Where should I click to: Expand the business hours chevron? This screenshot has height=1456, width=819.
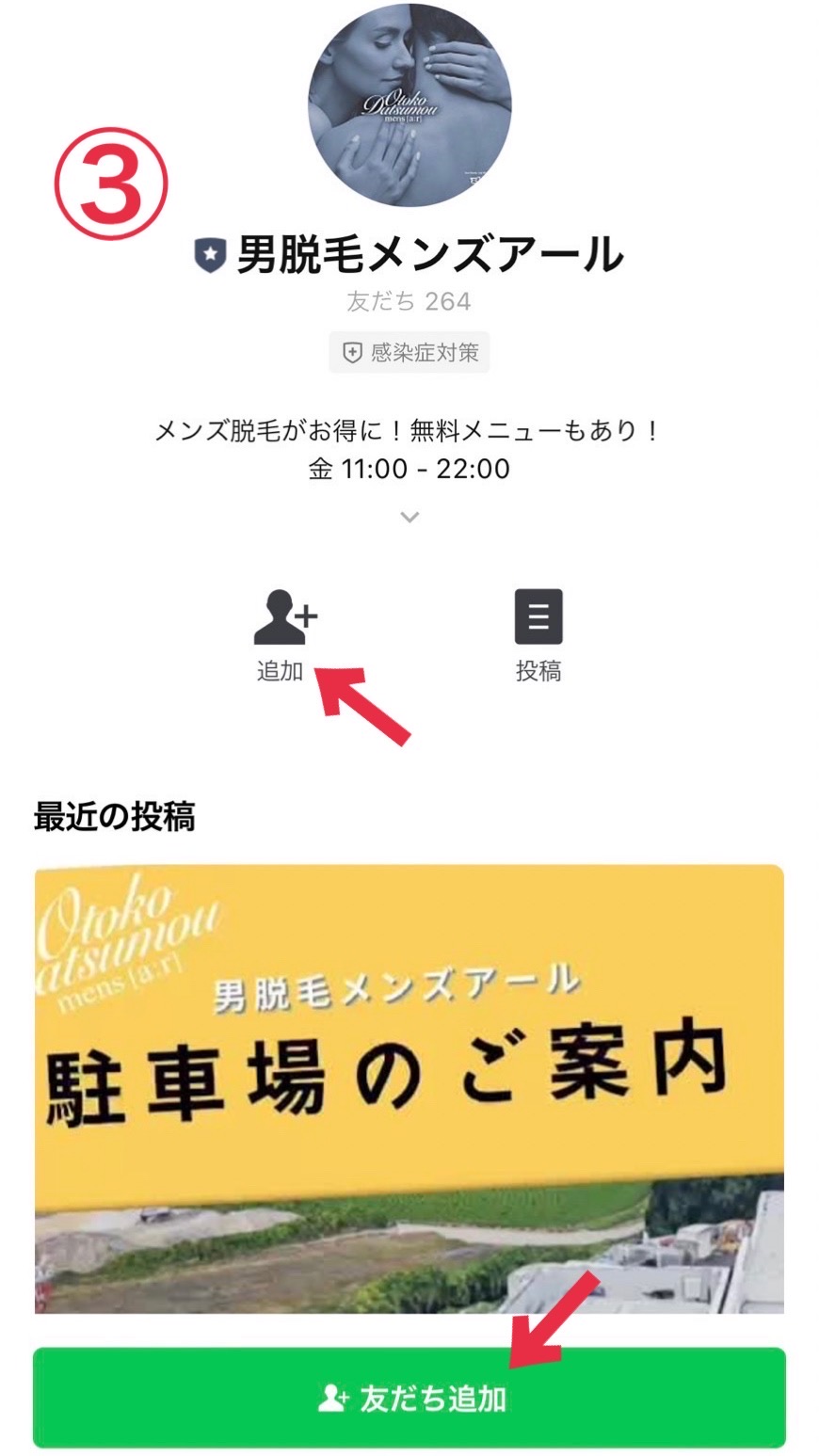click(x=409, y=517)
